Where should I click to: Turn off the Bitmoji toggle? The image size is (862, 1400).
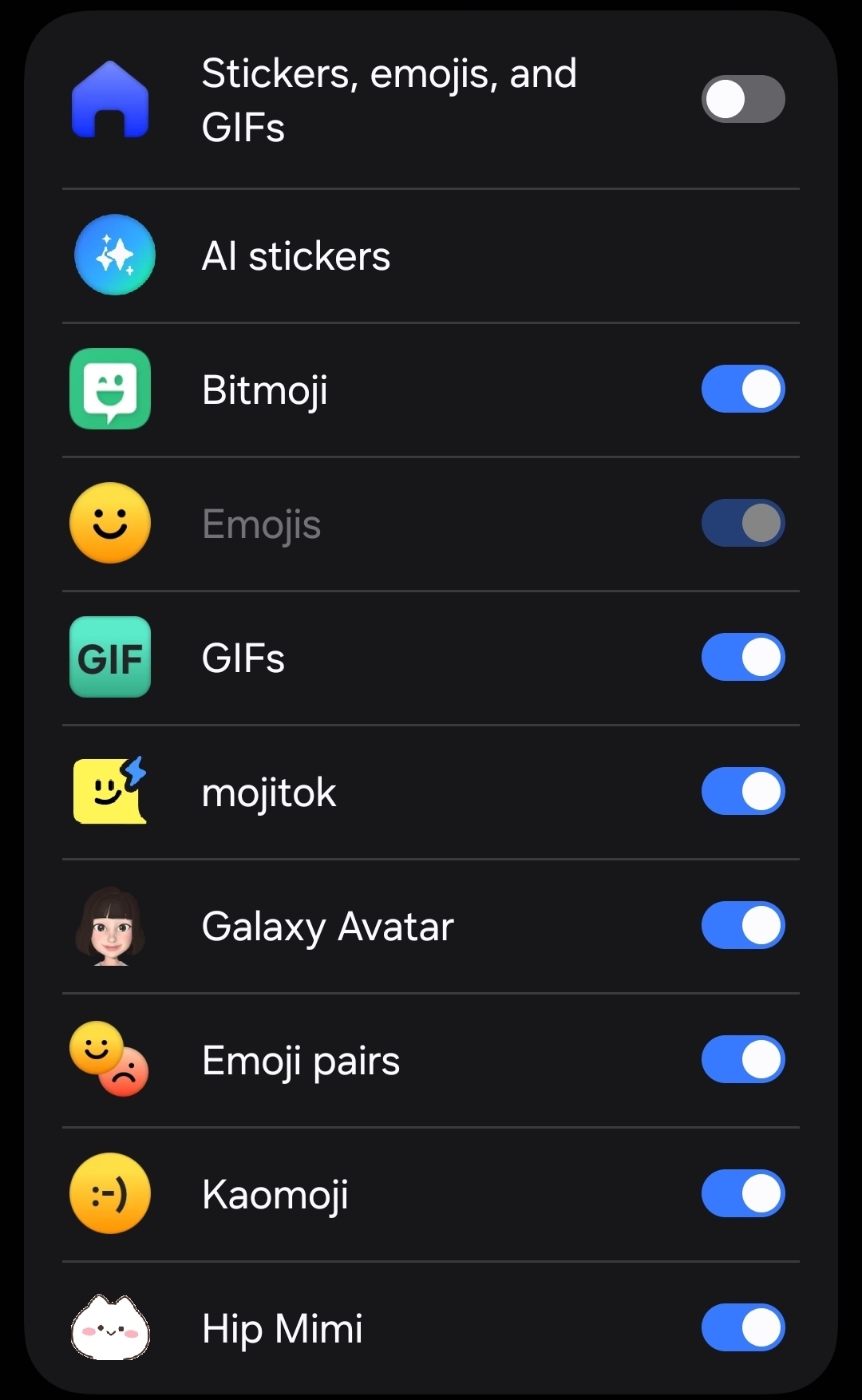click(743, 390)
